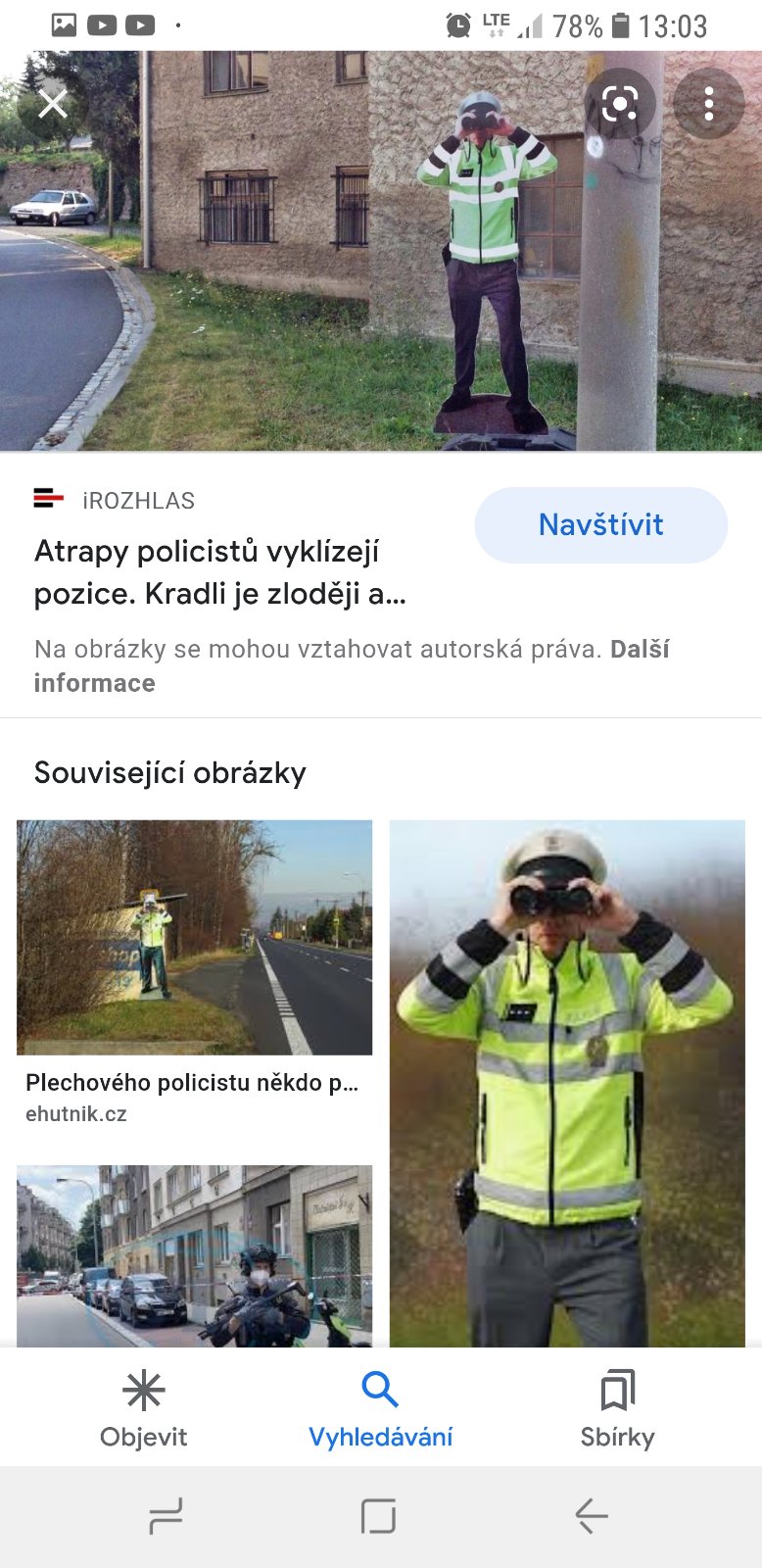Open the three-dot overflow menu
This screenshot has width=762, height=1568.
pyautogui.click(x=708, y=104)
